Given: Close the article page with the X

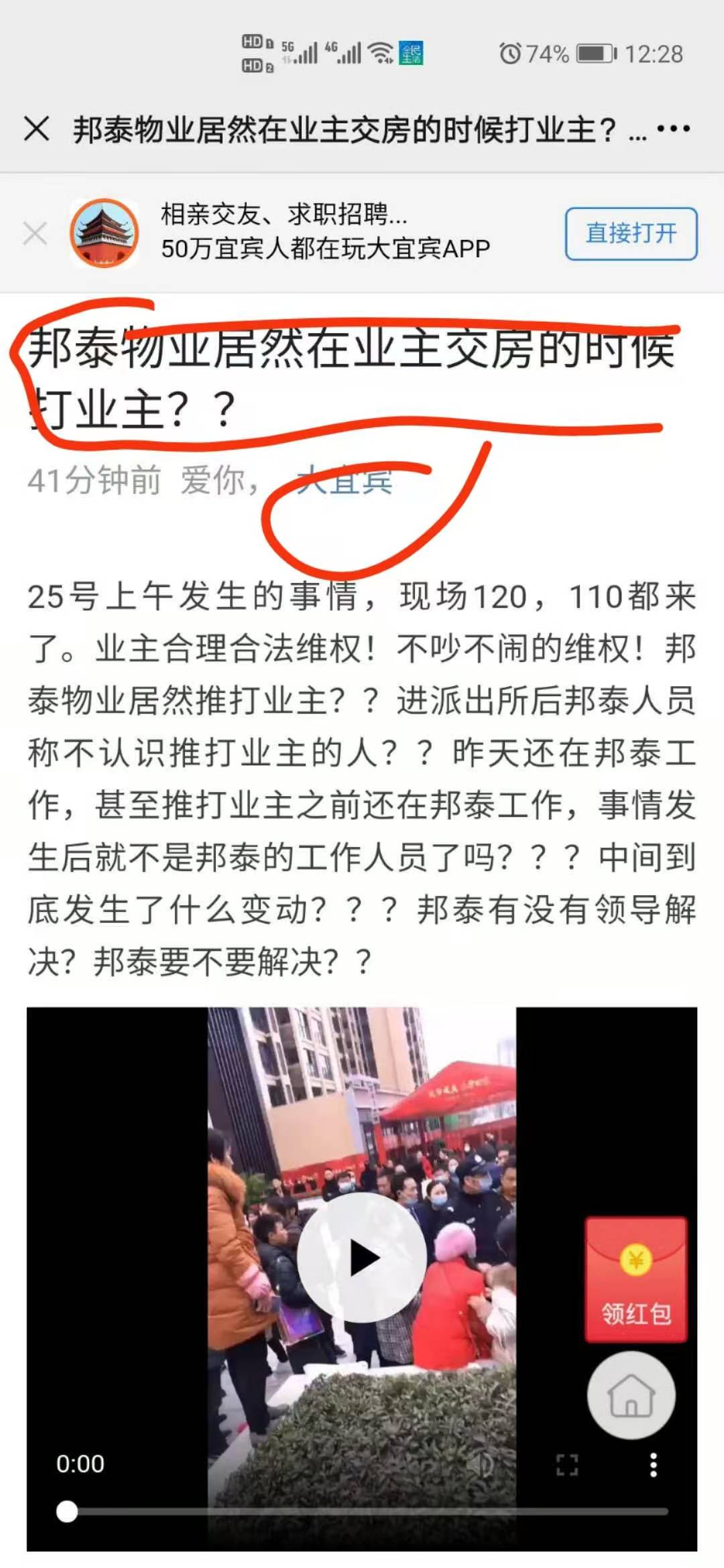Looking at the screenshot, I should click(36, 128).
